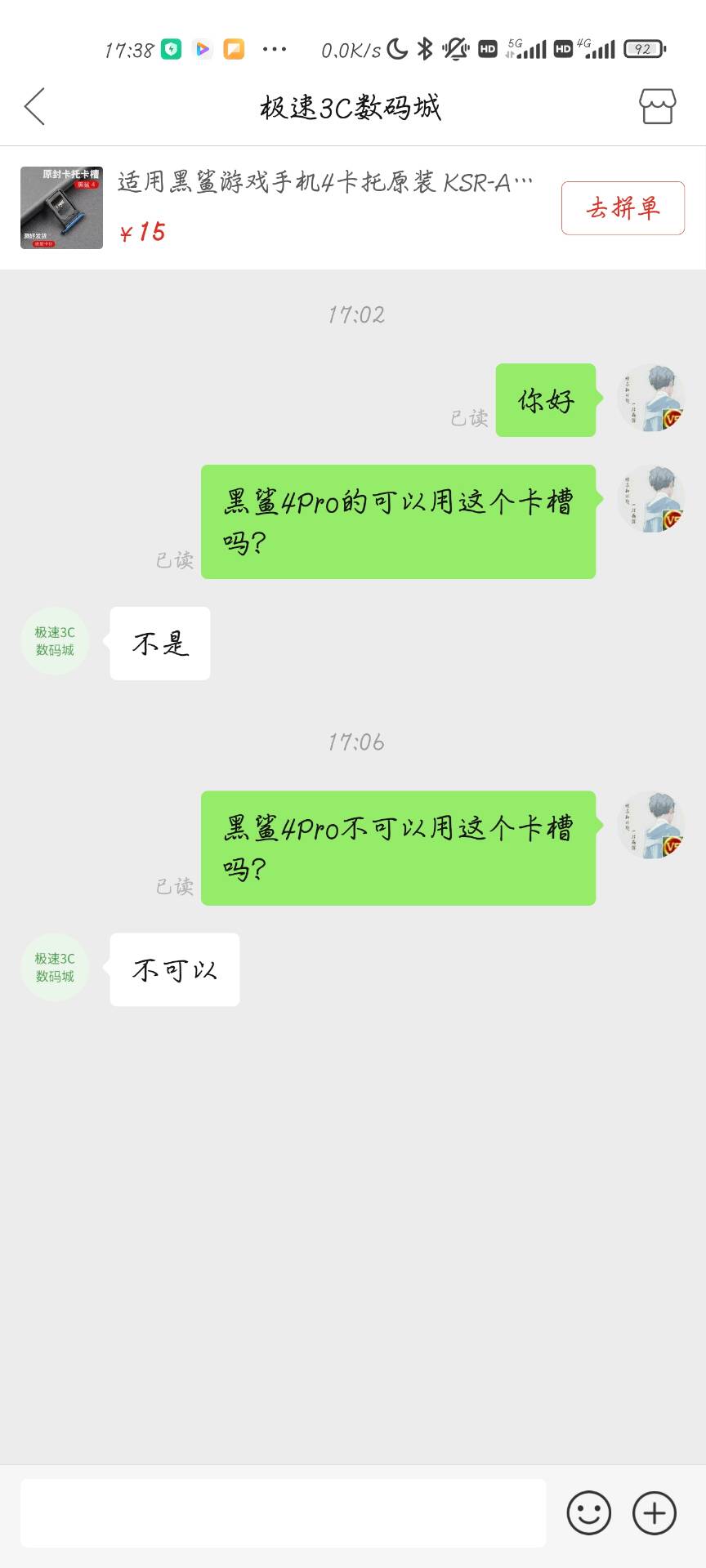Tap your avatar beside the 你好 message

pyautogui.click(x=651, y=398)
